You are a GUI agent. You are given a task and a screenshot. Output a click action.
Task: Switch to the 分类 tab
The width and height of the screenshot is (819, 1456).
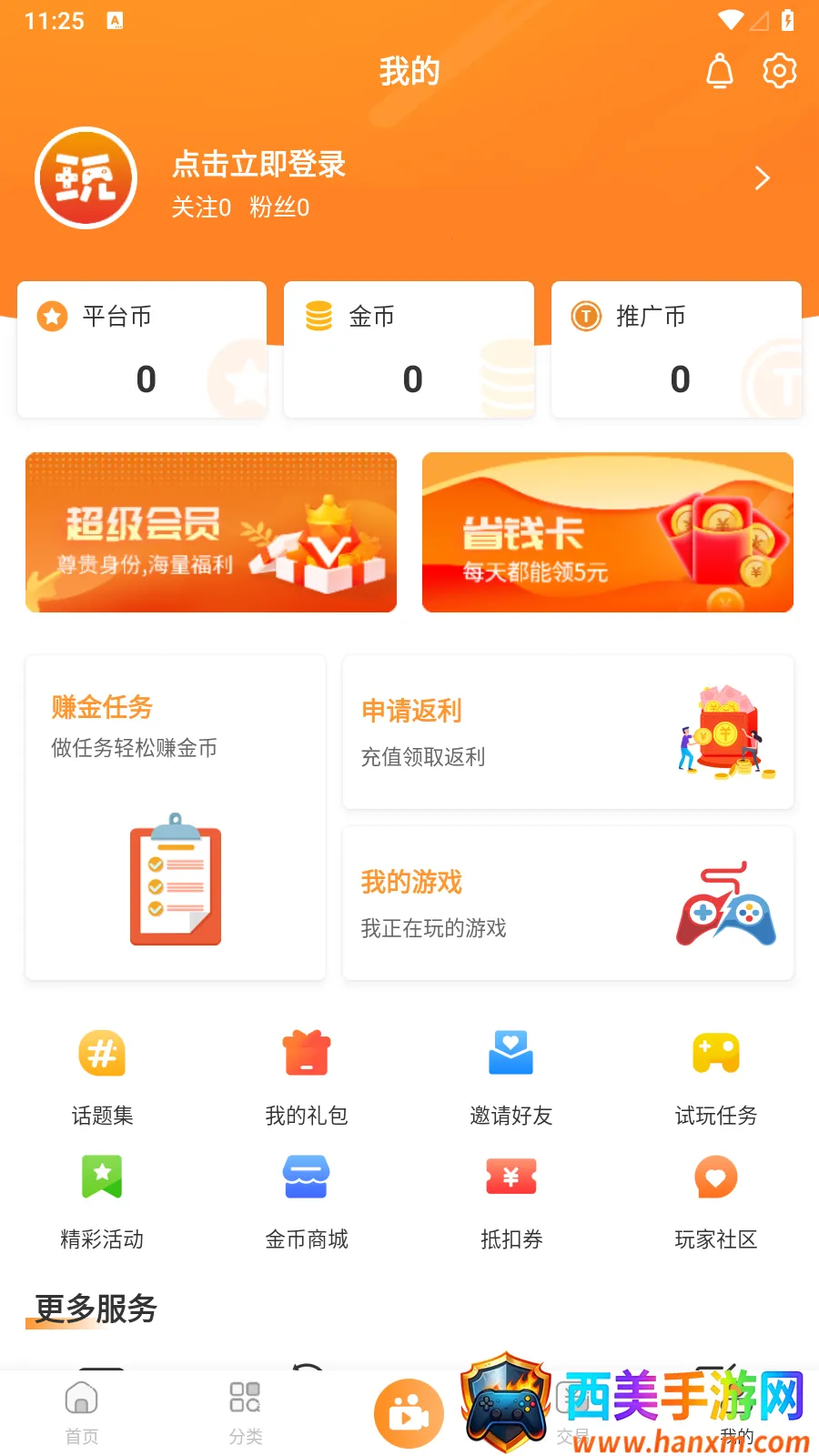point(246,1412)
